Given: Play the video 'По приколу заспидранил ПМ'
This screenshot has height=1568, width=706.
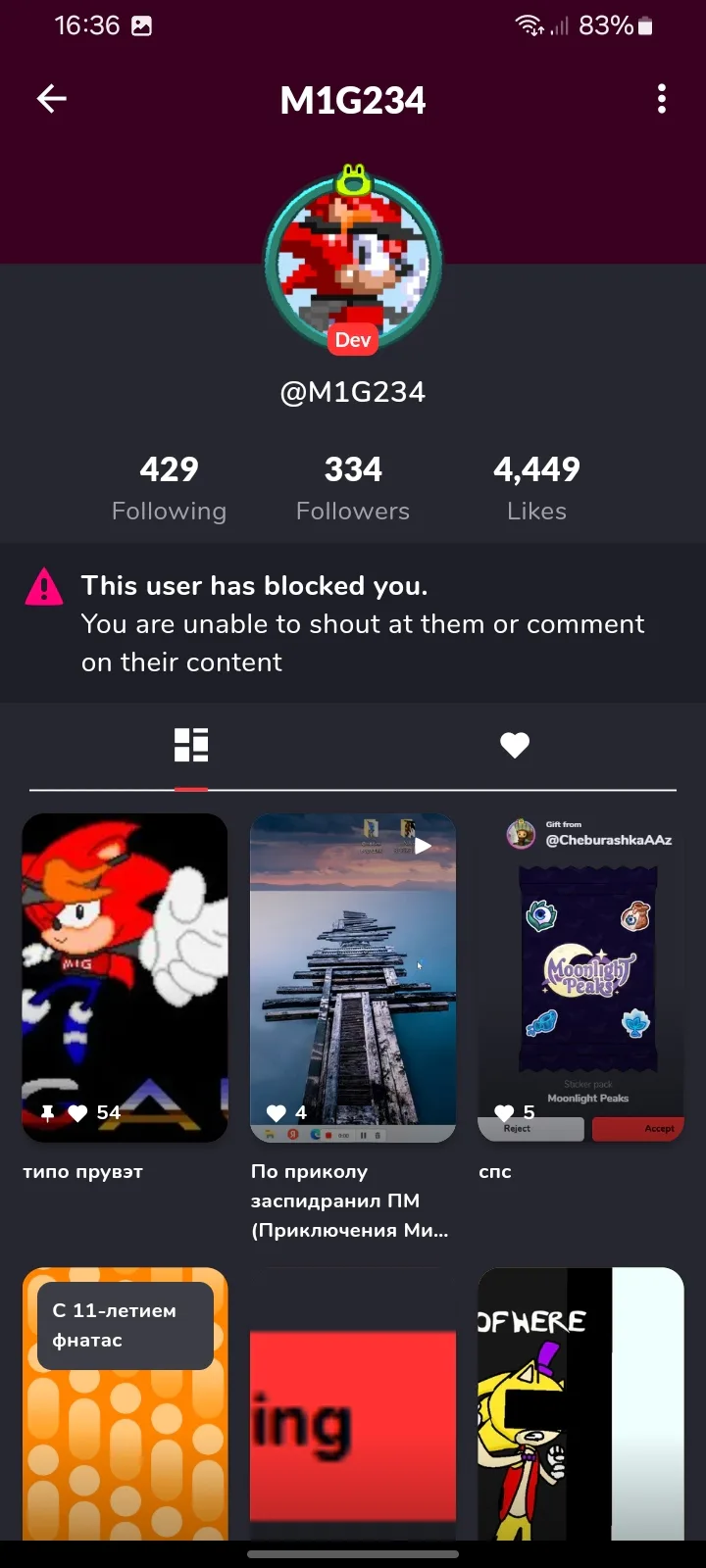Looking at the screenshot, I should [x=353, y=978].
